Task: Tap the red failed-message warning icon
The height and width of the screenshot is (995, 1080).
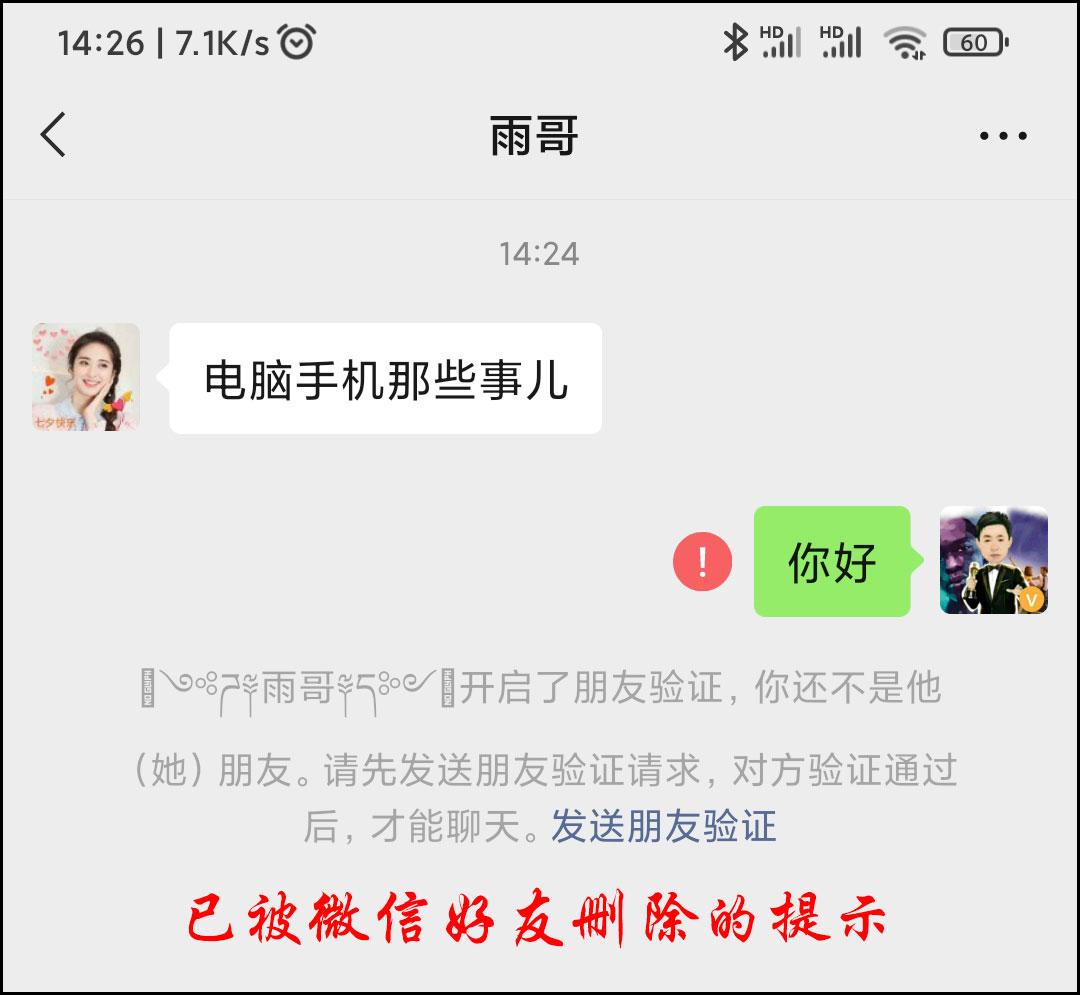Action: (702, 562)
